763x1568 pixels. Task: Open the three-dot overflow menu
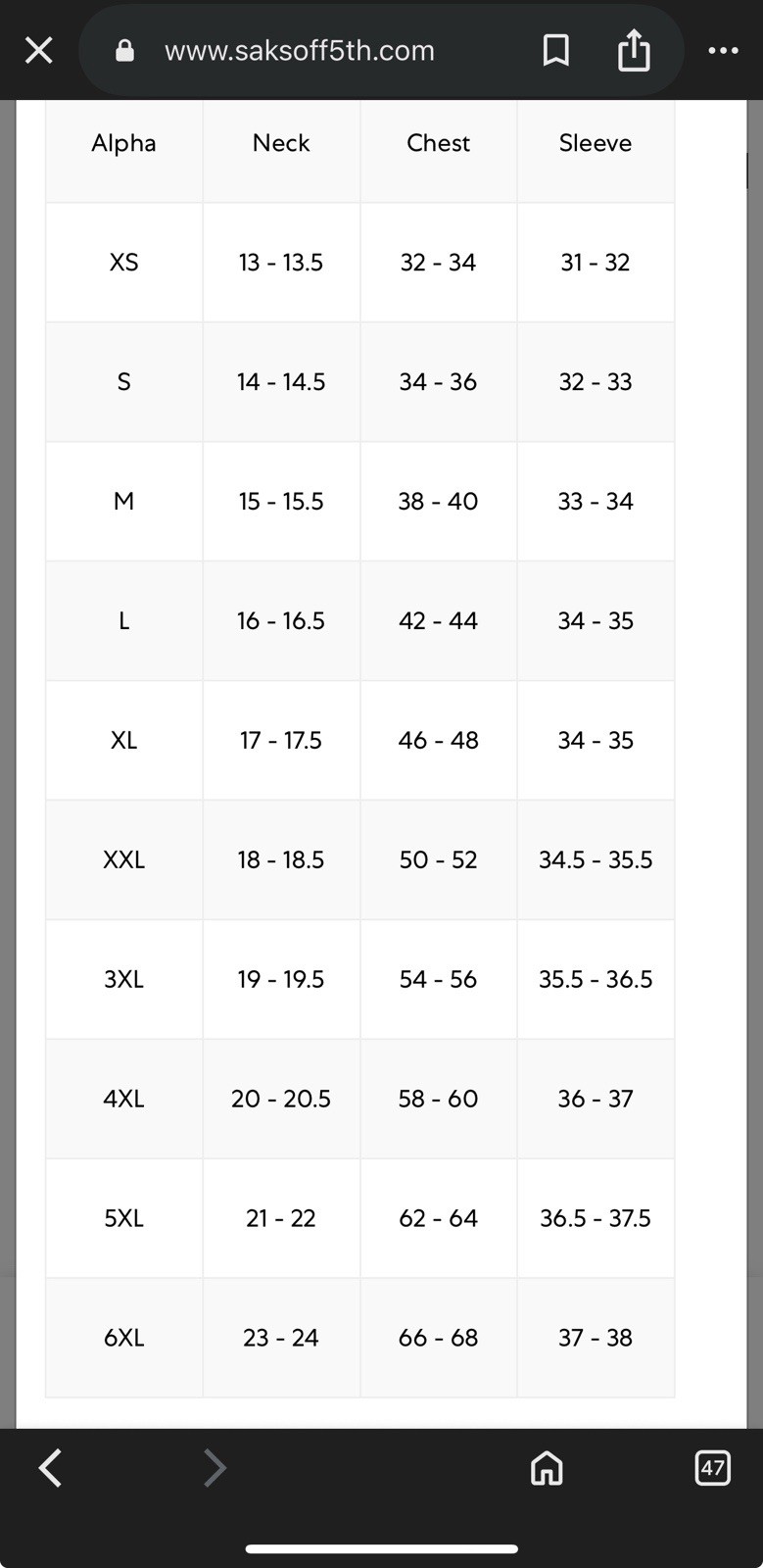pyautogui.click(x=723, y=50)
